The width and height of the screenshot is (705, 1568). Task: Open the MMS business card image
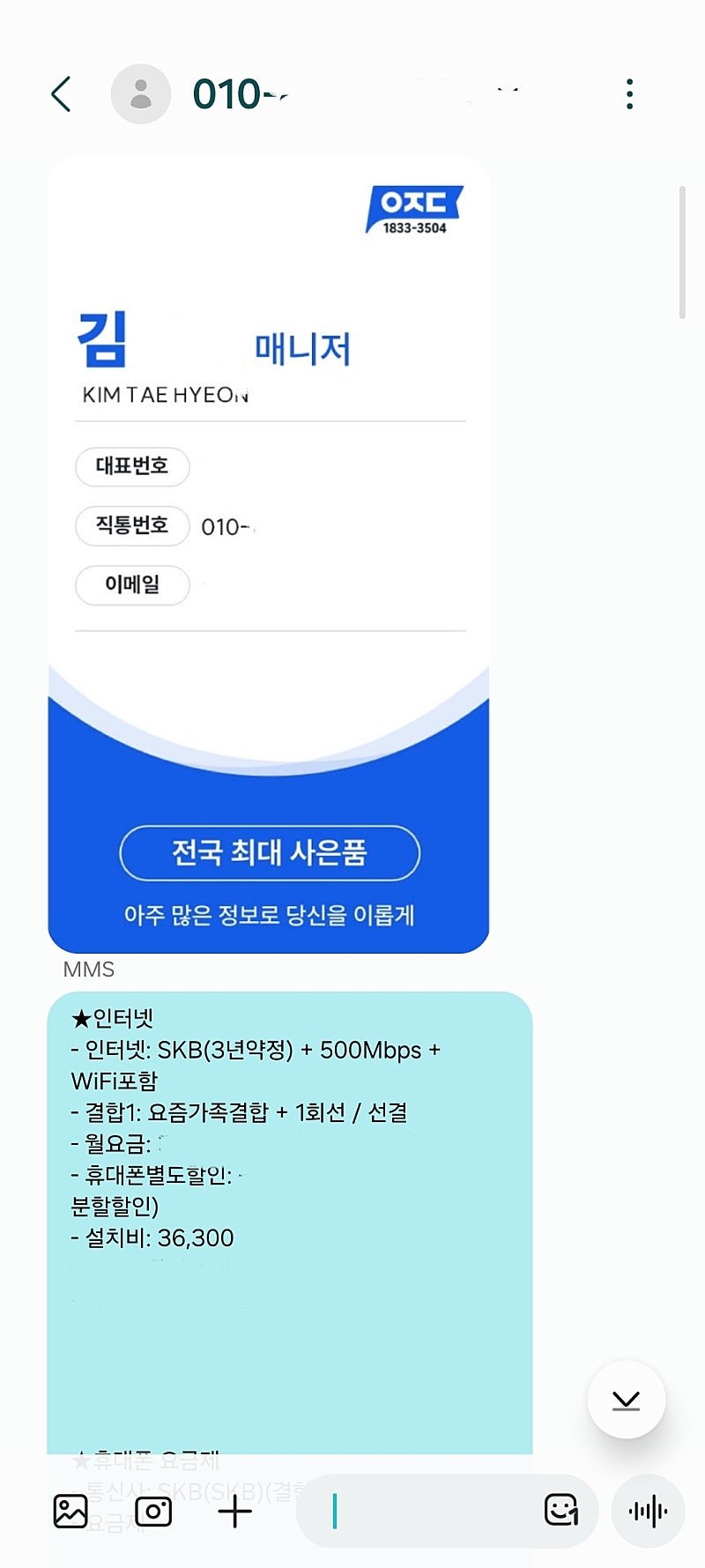click(x=269, y=555)
